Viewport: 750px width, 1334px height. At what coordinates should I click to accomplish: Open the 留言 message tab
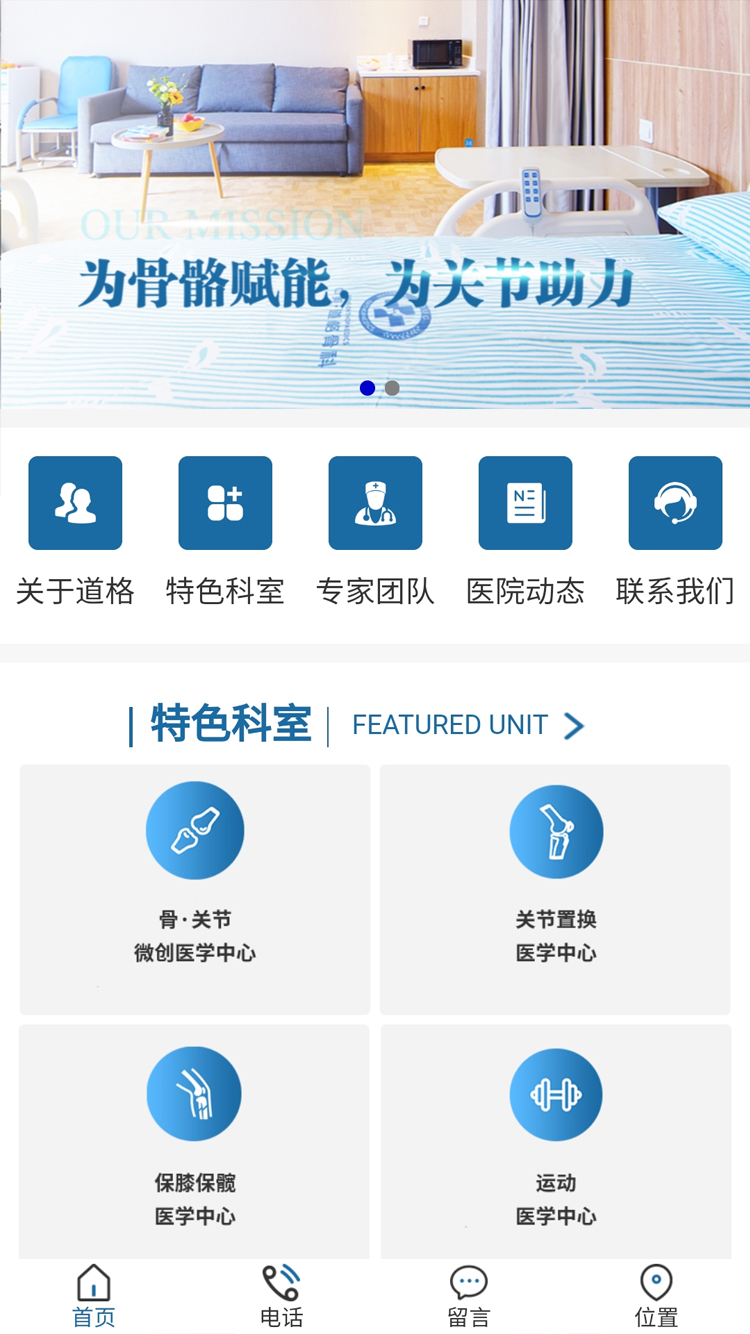tap(468, 1296)
